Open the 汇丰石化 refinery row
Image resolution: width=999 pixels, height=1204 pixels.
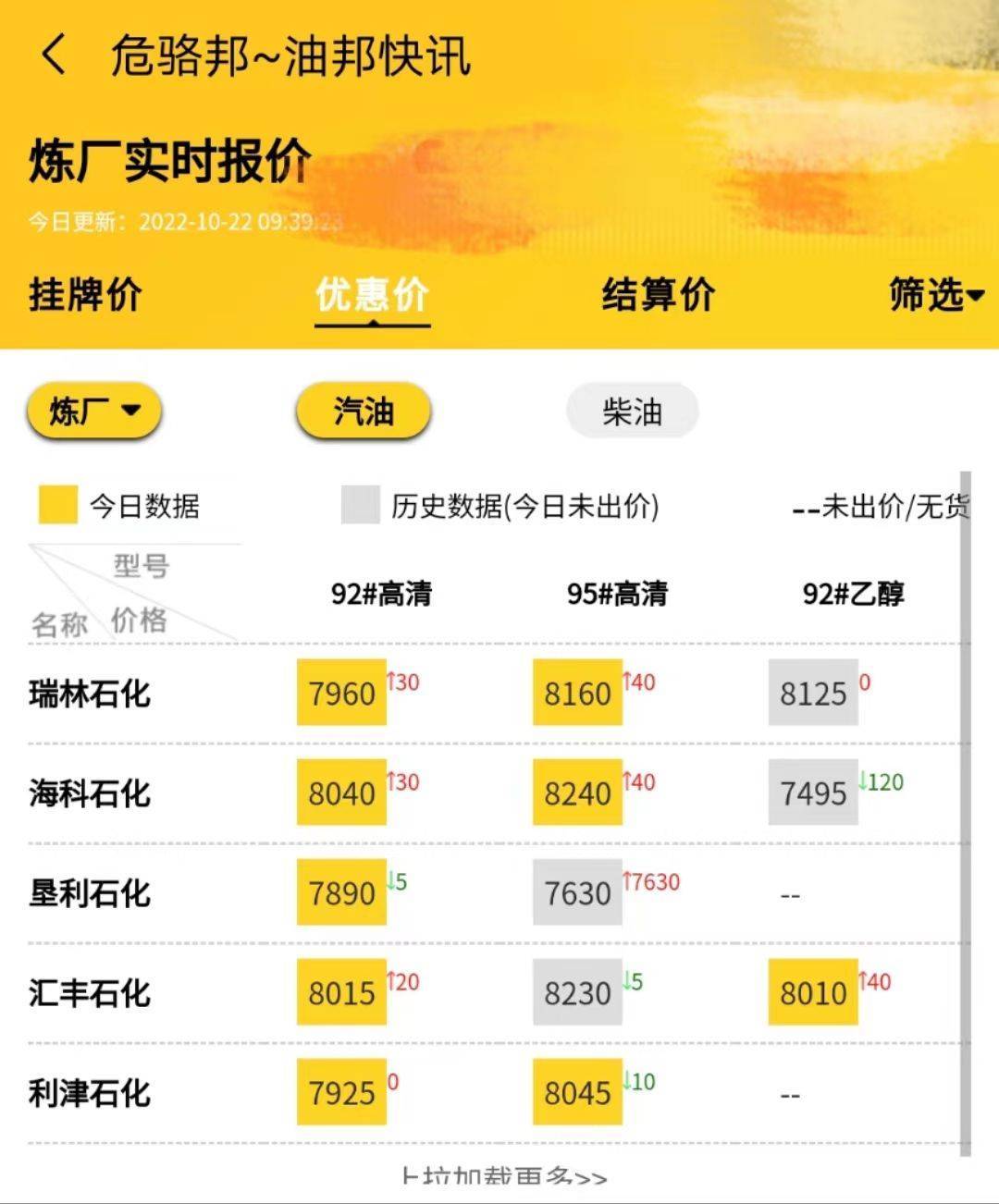90,993
